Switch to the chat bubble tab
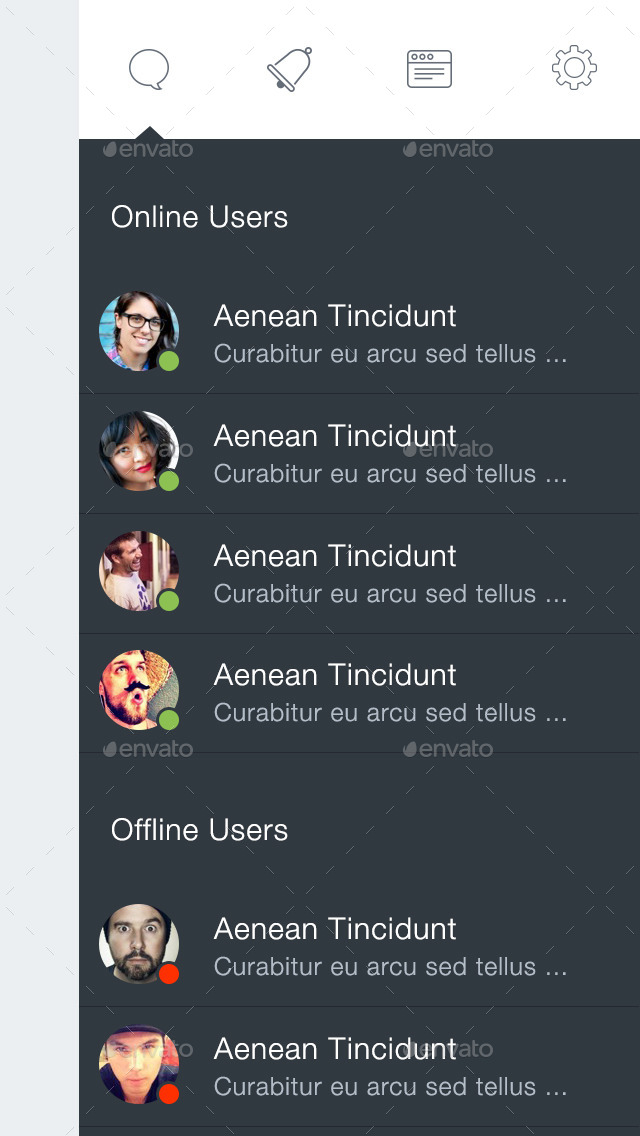Viewport: 640px width, 1136px height. coord(149,70)
